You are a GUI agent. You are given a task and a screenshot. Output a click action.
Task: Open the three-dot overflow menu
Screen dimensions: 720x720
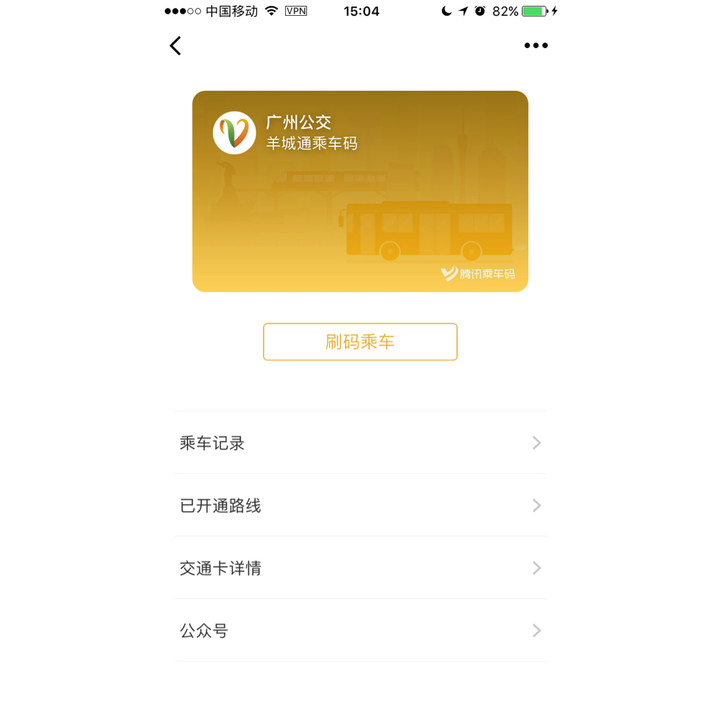[x=536, y=46]
